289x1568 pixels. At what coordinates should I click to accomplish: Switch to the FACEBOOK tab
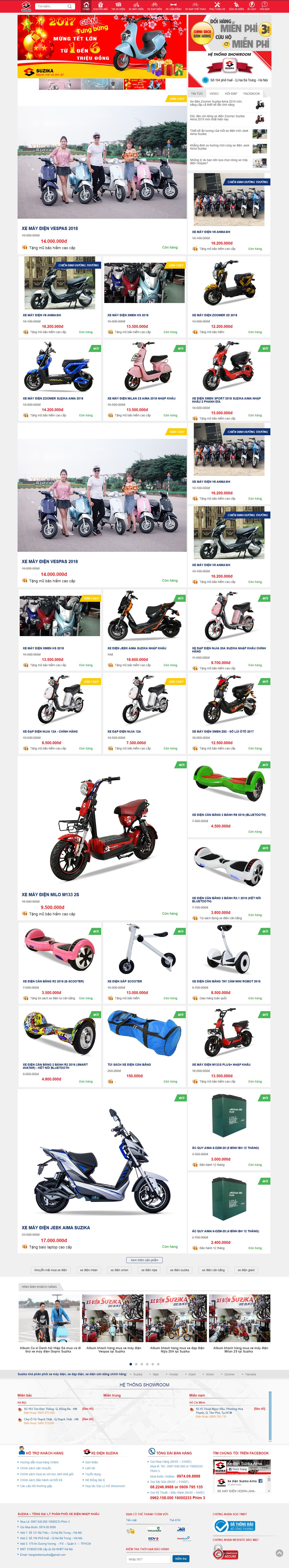tap(251, 94)
